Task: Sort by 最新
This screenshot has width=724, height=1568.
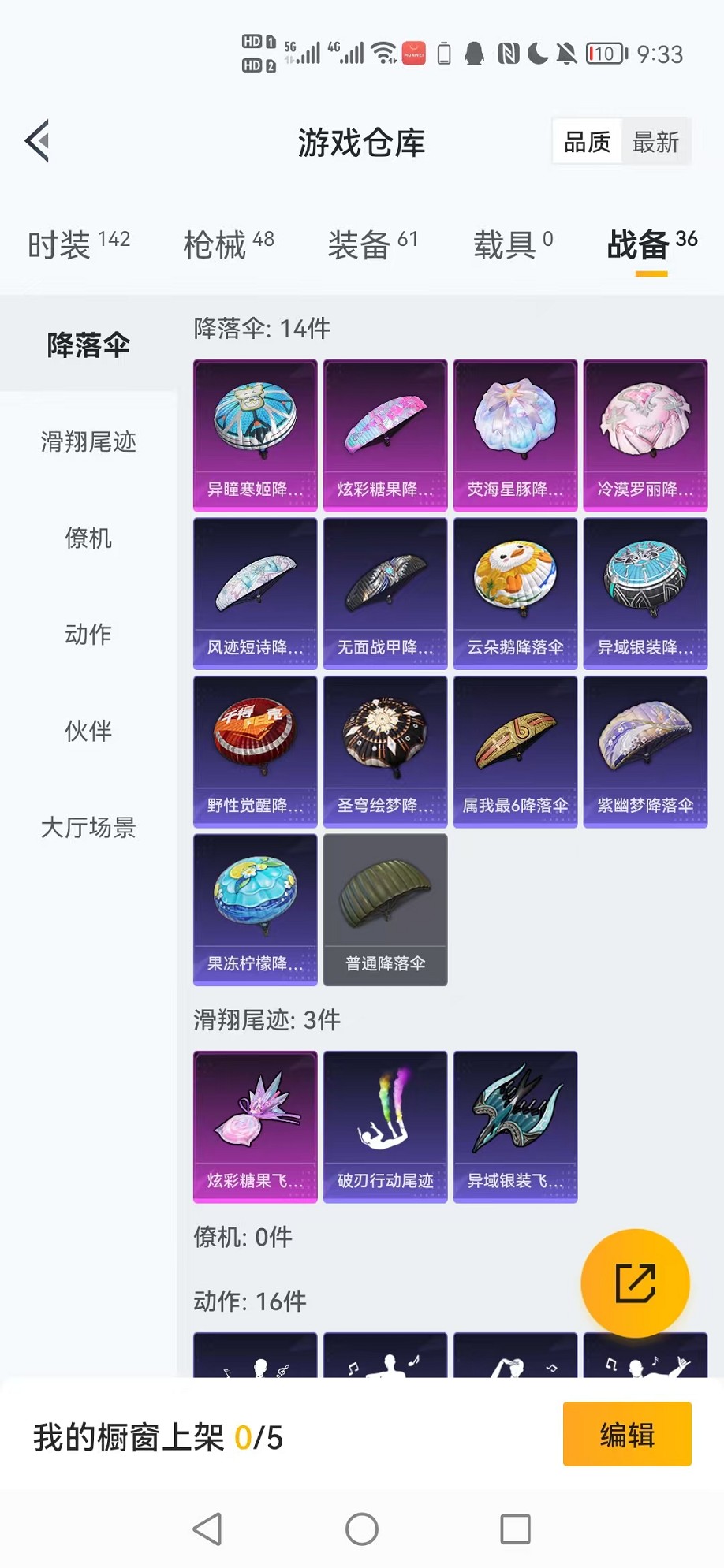Action: coord(655,142)
